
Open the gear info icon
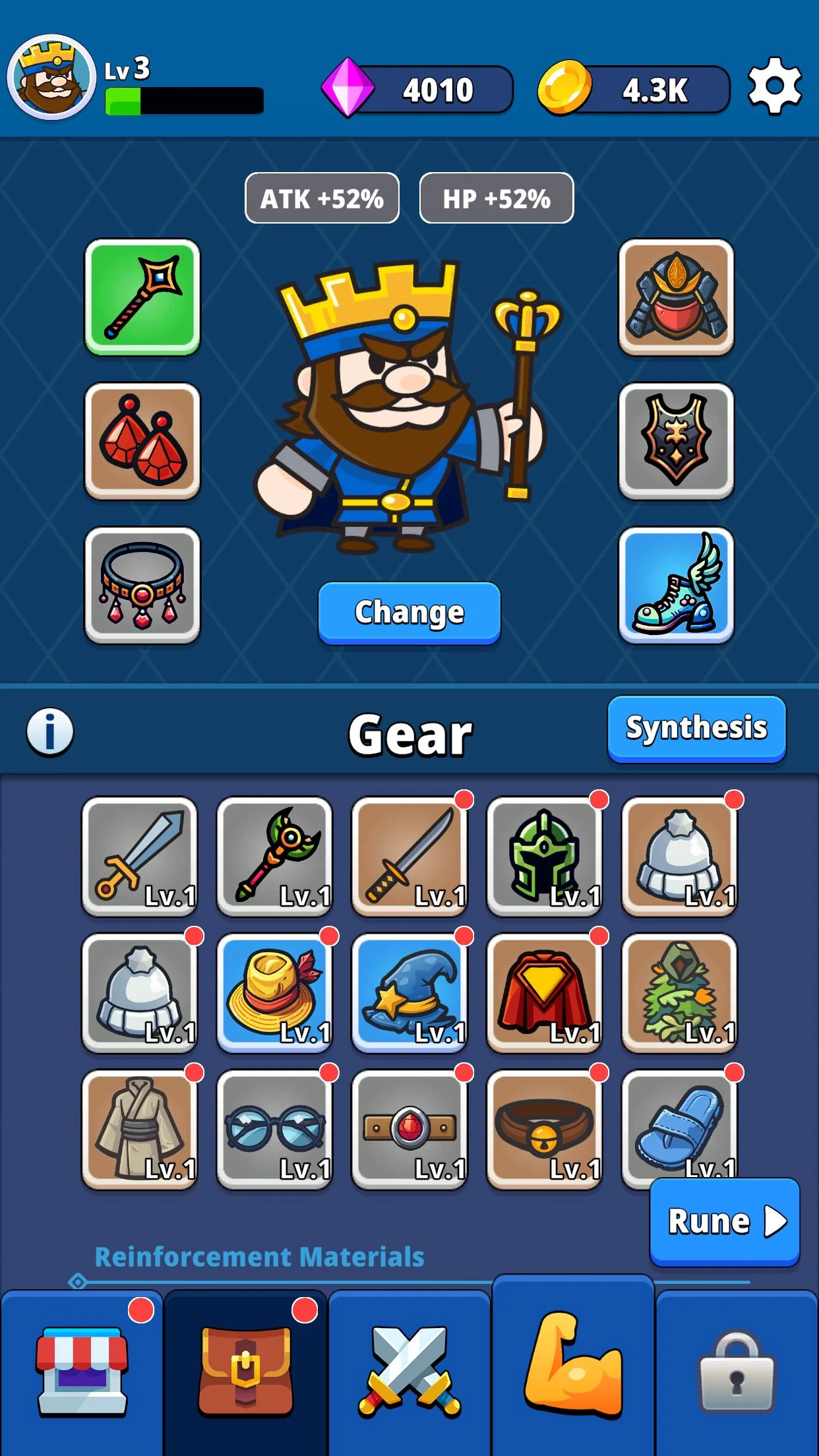point(50,731)
